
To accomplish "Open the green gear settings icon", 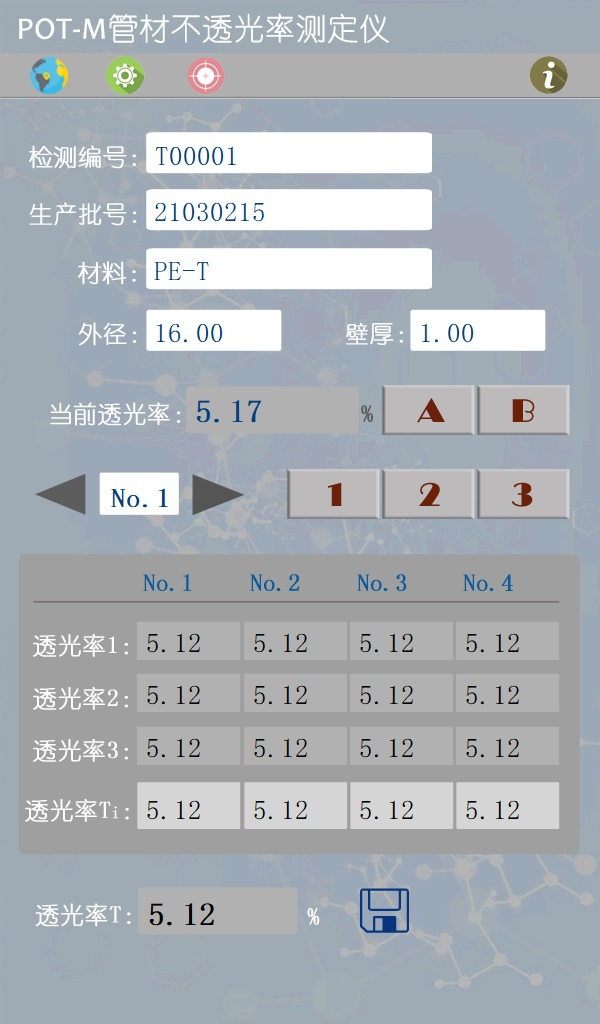I will click(125, 75).
